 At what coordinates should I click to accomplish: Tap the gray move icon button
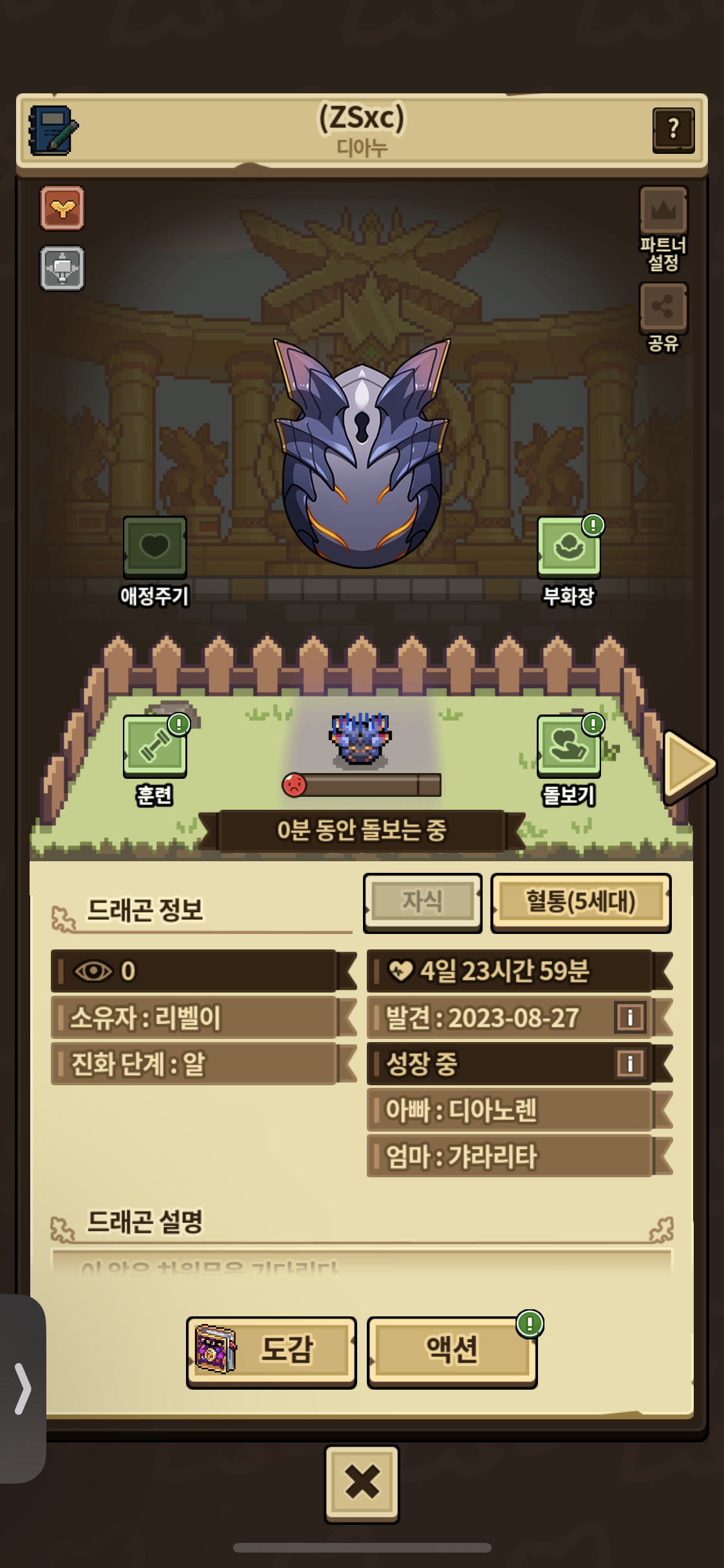[62, 268]
